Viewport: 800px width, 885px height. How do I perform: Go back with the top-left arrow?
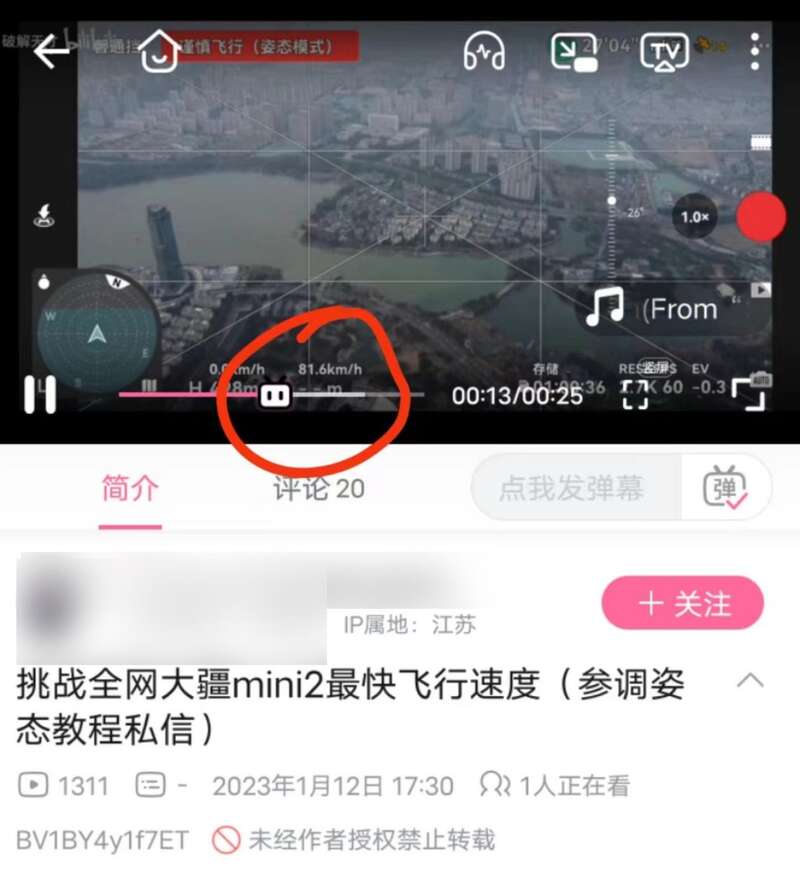pos(52,51)
